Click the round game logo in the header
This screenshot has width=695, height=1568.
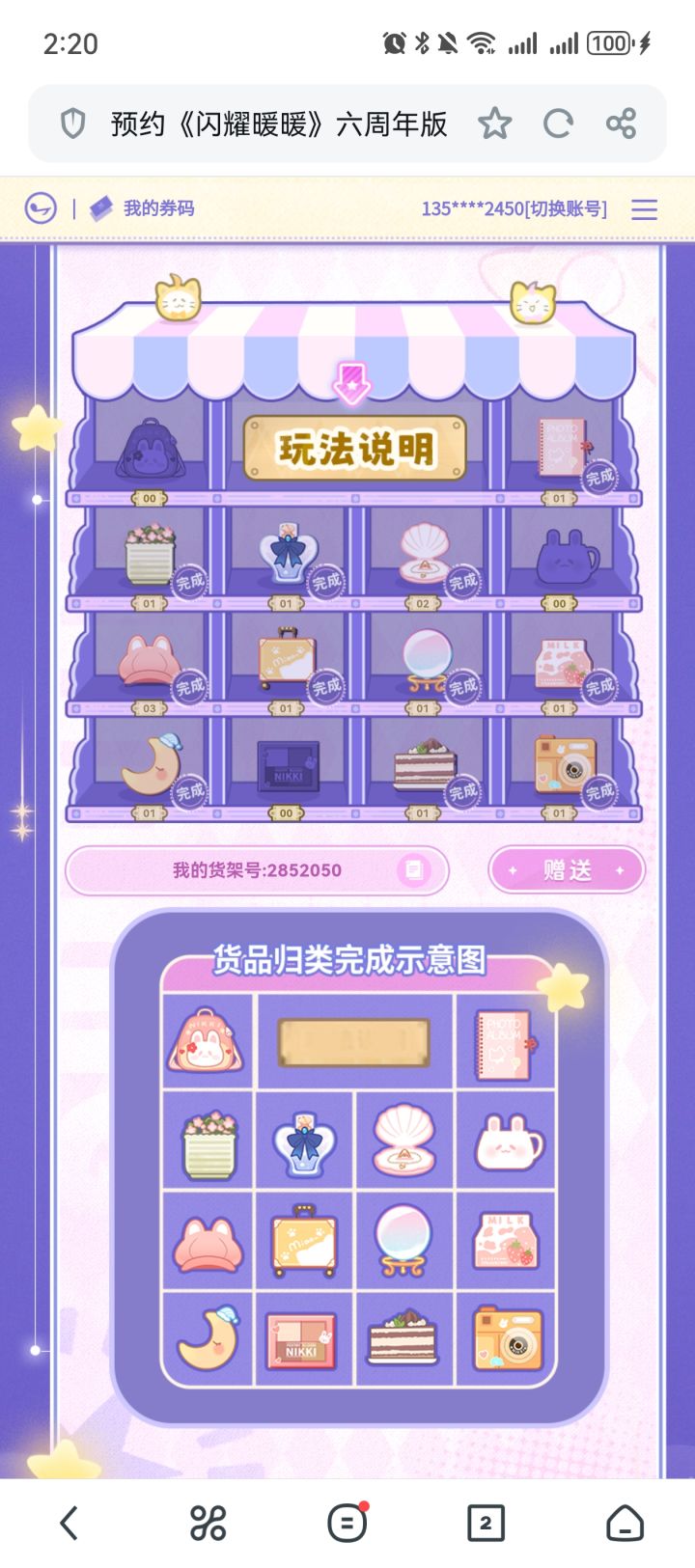point(39,207)
